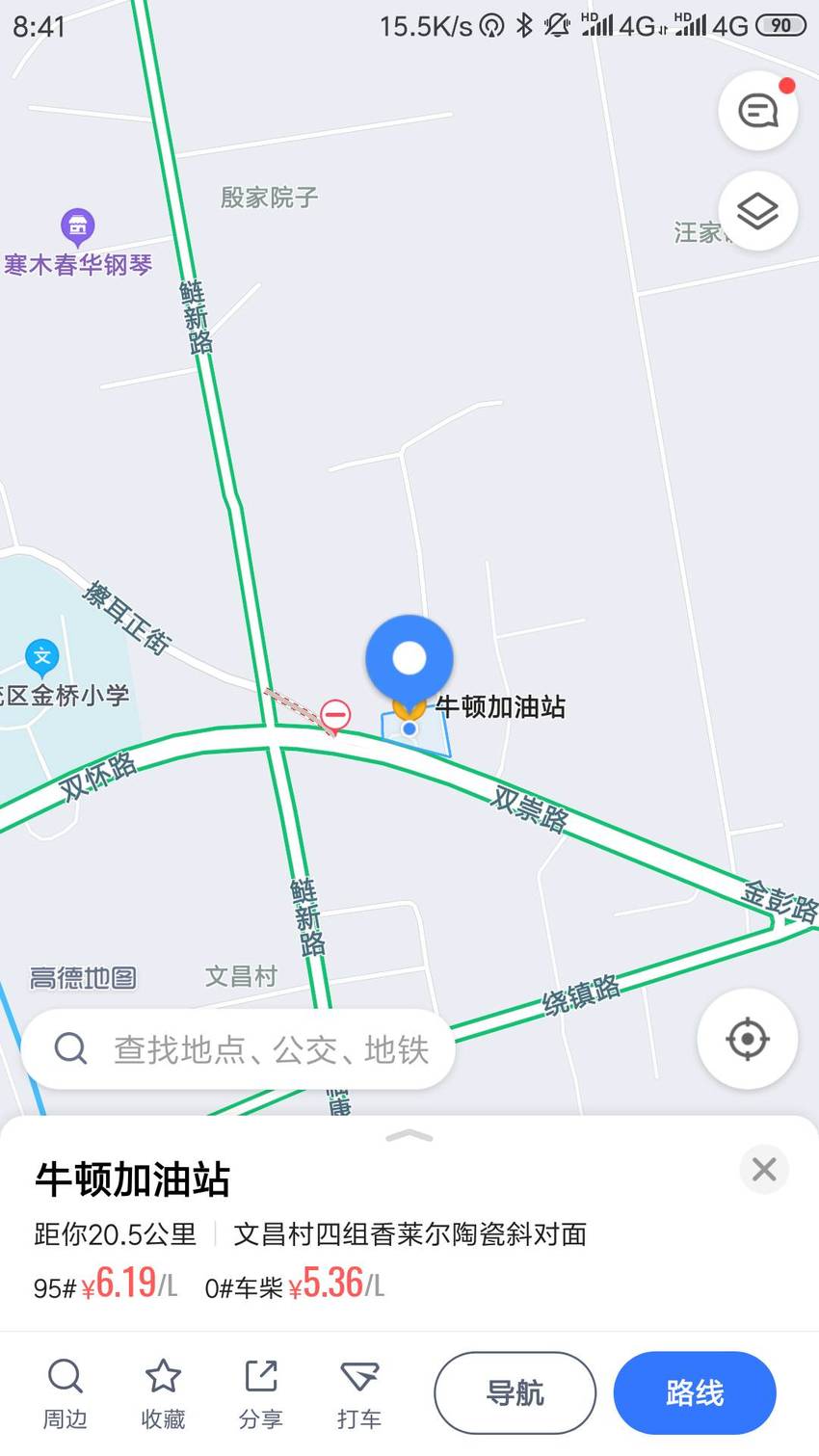Open the map layers button
The width and height of the screenshot is (819, 1456).
click(x=757, y=211)
